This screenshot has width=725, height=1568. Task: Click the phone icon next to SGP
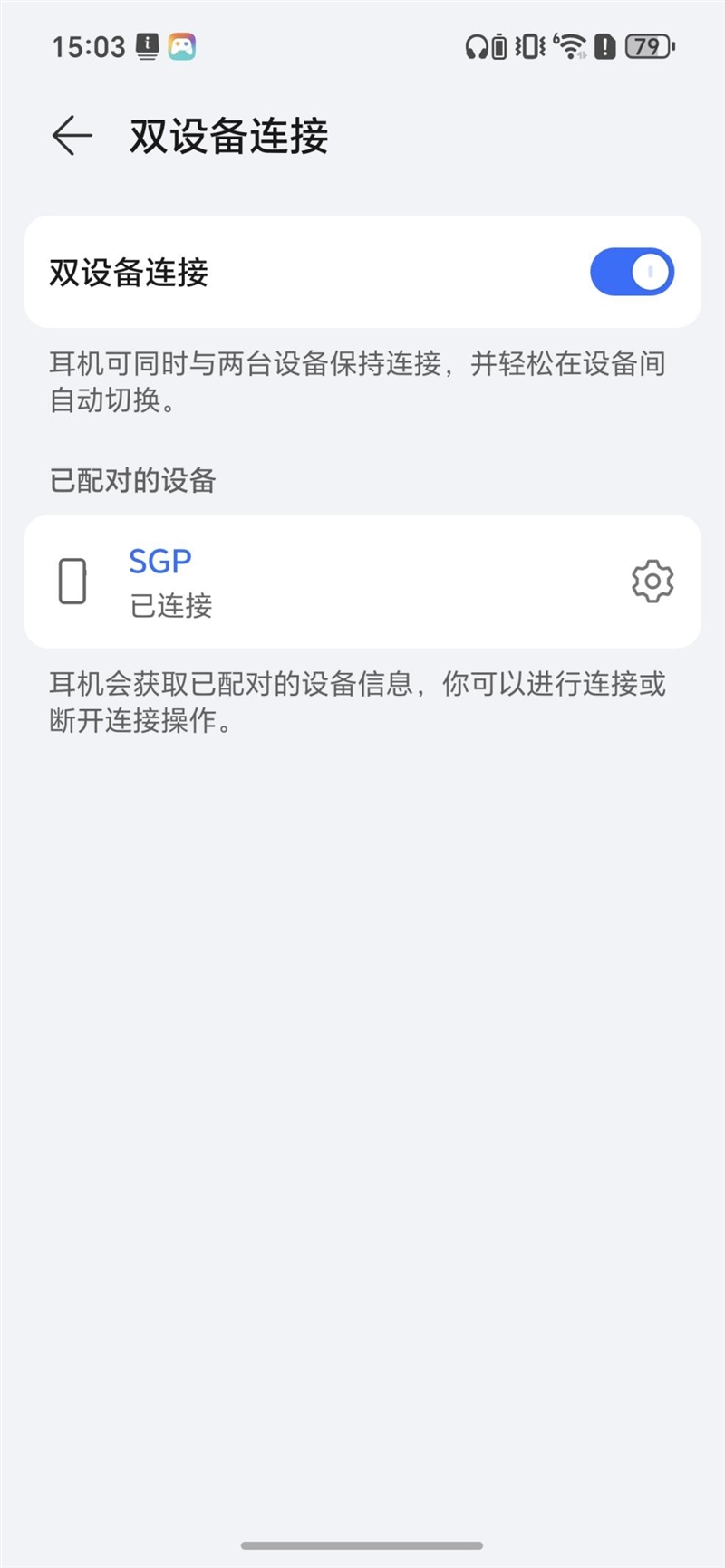(x=72, y=582)
